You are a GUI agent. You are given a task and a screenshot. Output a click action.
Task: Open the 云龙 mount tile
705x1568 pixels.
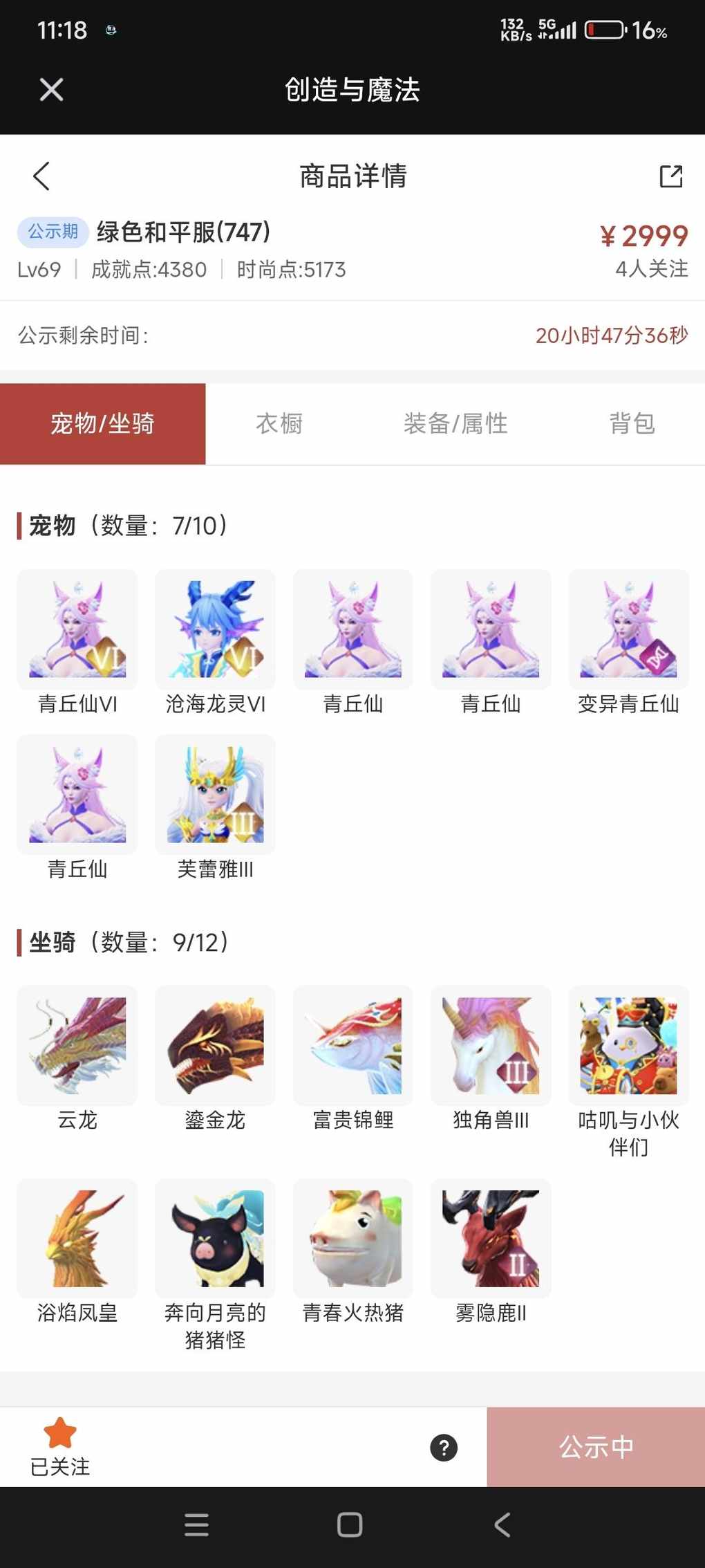tap(77, 1045)
